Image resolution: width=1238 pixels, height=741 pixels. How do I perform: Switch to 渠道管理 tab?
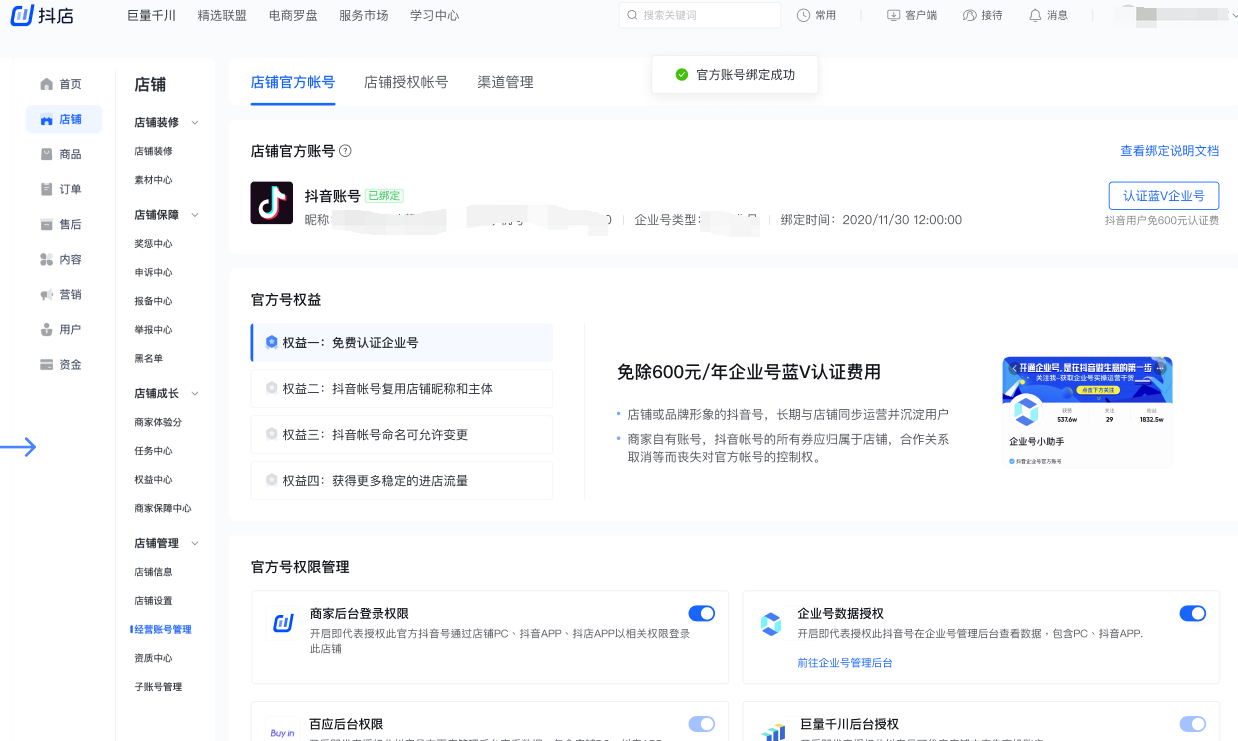coord(505,82)
